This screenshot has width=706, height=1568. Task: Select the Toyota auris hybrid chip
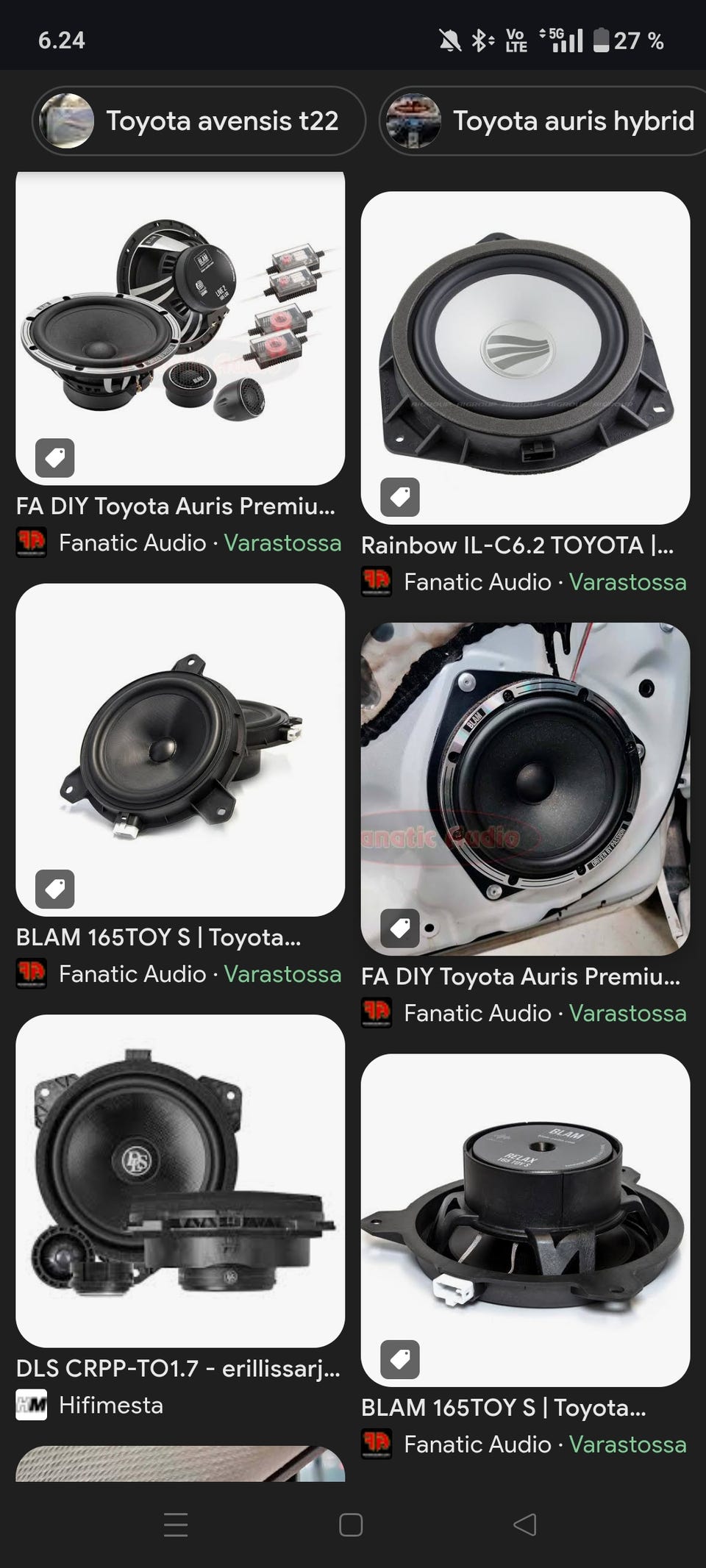pos(544,121)
